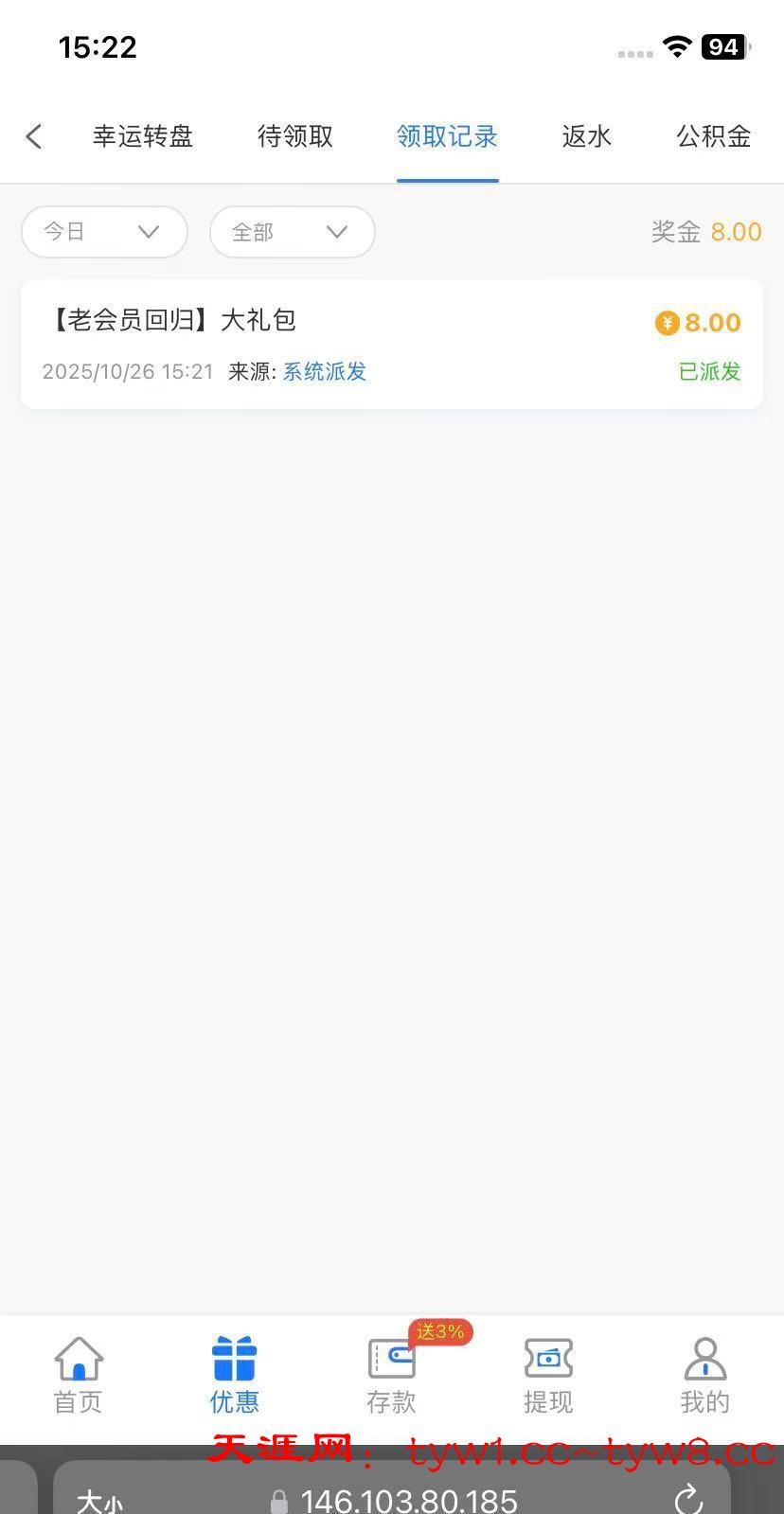Screen dimensions: 784x1514
Task: Tap the 146.103.80.185 address bar
Action: 407,1500
